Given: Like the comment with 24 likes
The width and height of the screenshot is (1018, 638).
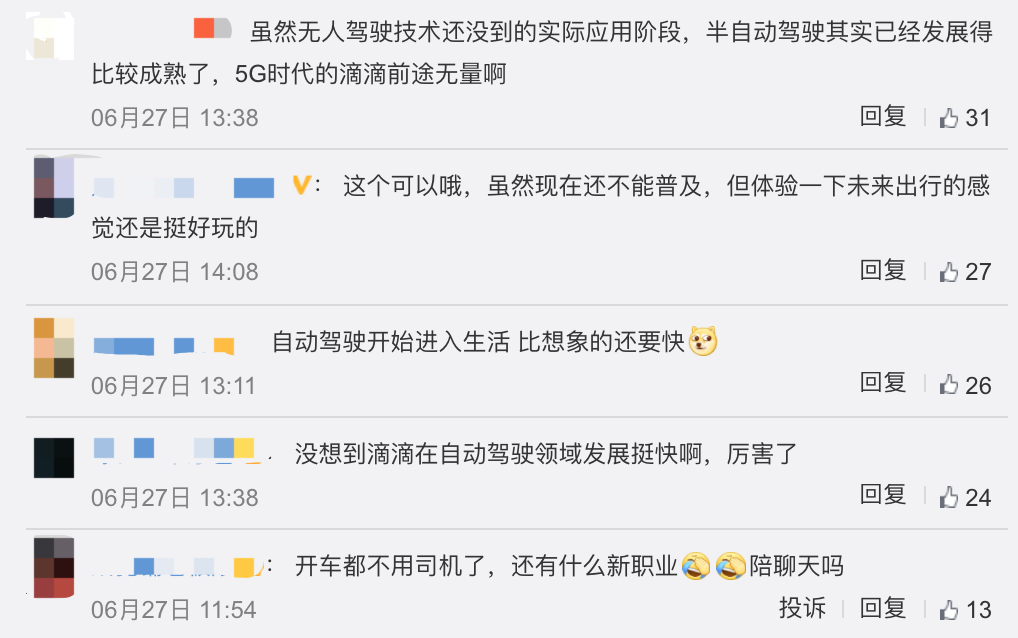Looking at the screenshot, I should click(x=949, y=497).
